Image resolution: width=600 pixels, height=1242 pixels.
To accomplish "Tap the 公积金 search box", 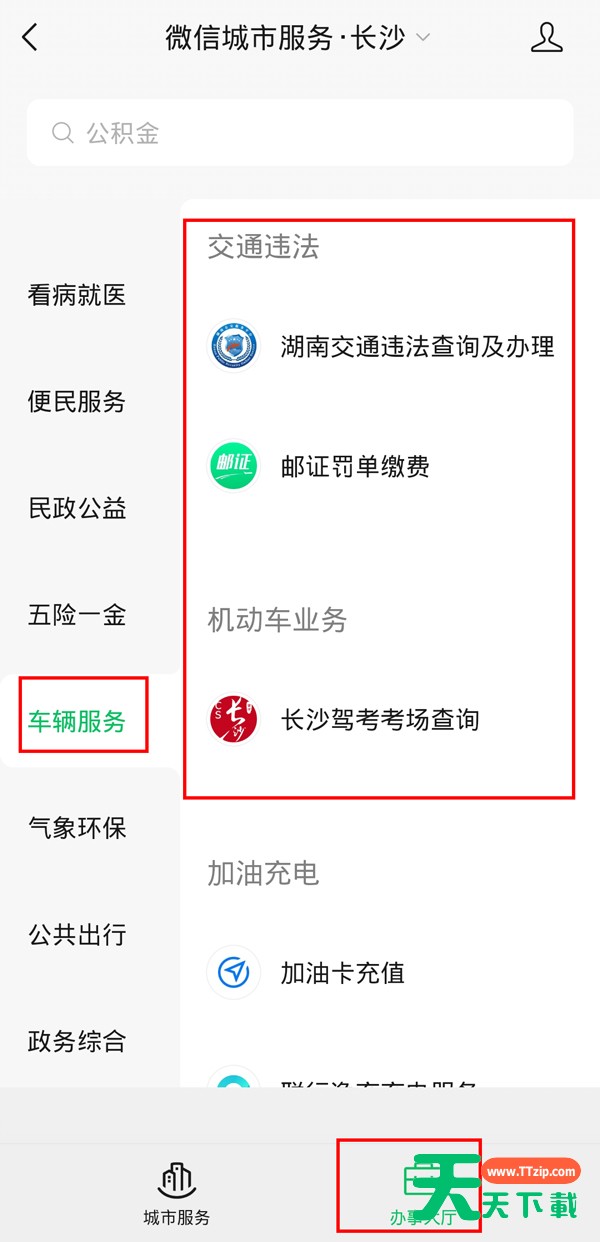I will [x=300, y=132].
